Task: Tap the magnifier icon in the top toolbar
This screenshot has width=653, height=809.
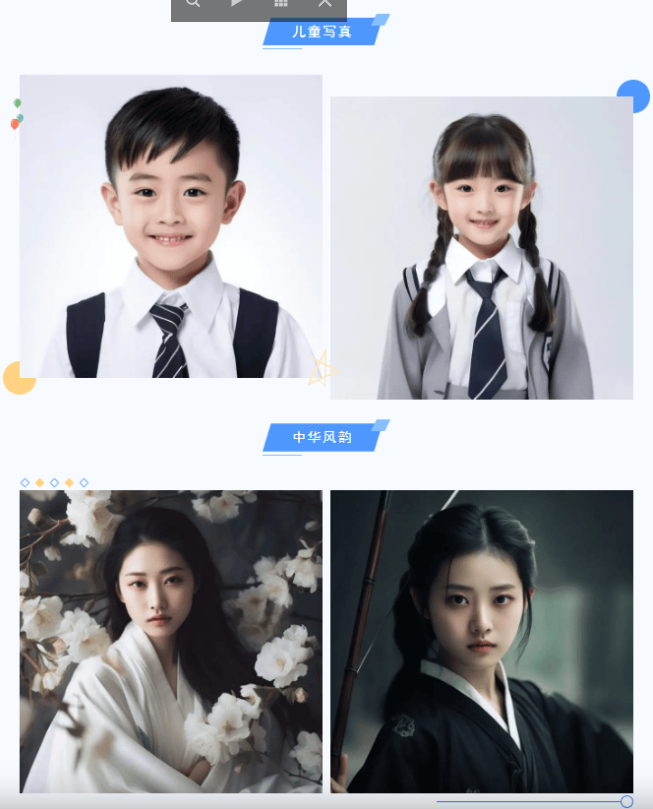Action: coord(193,3)
